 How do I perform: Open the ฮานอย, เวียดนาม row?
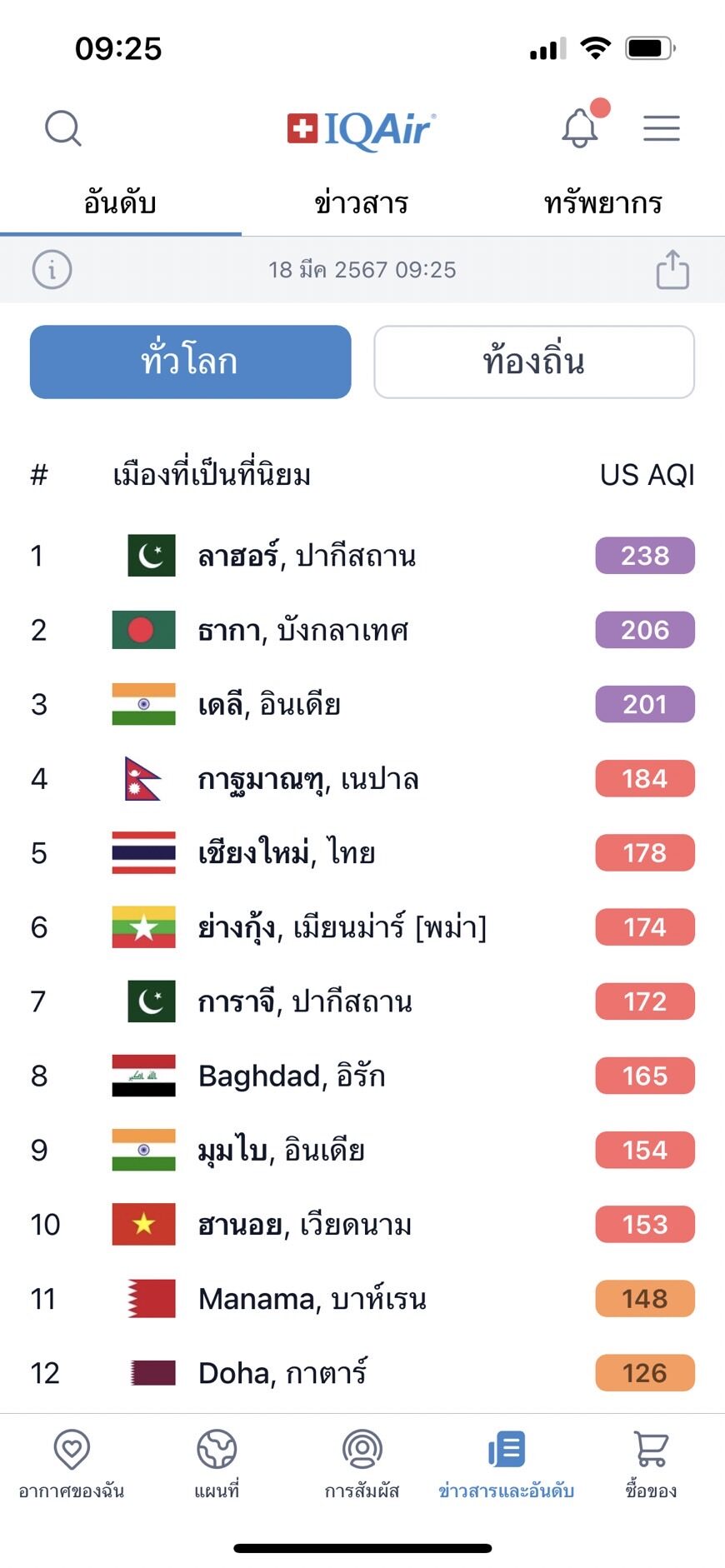pos(362,1224)
